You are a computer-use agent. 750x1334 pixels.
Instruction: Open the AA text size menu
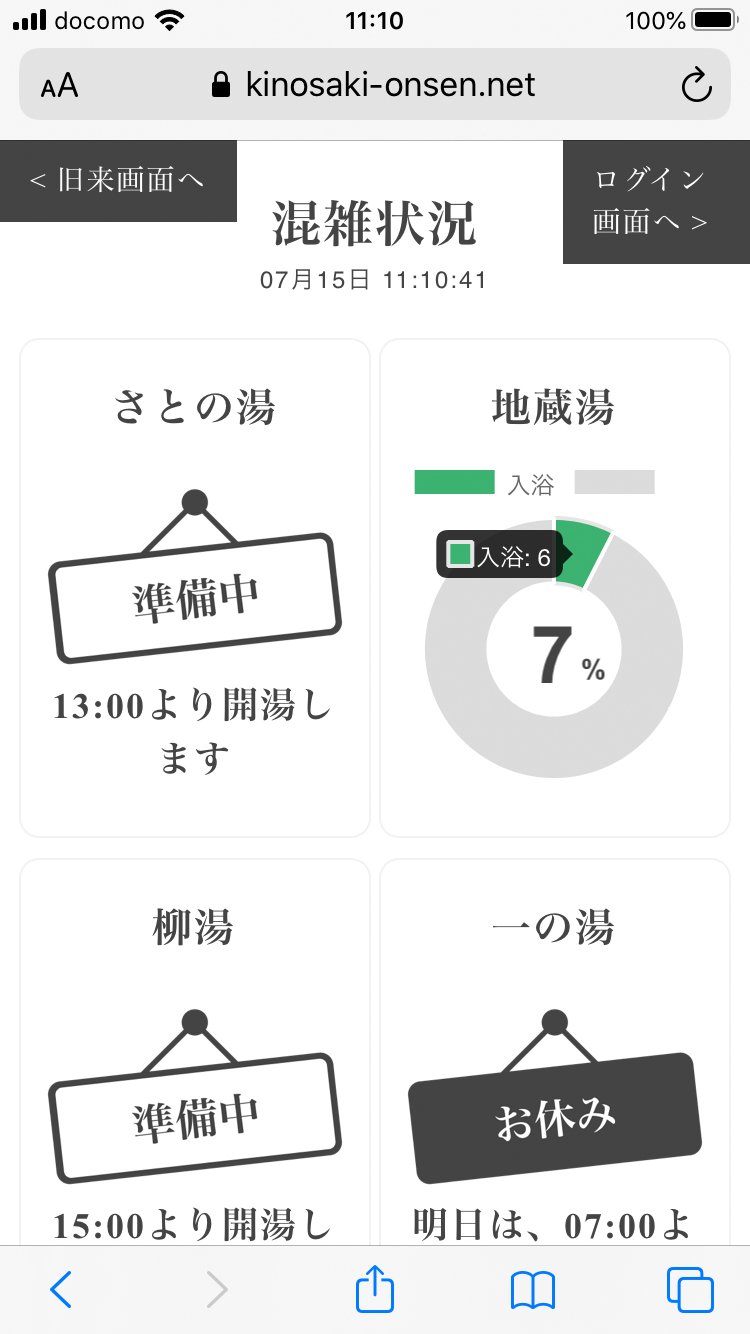[58, 85]
